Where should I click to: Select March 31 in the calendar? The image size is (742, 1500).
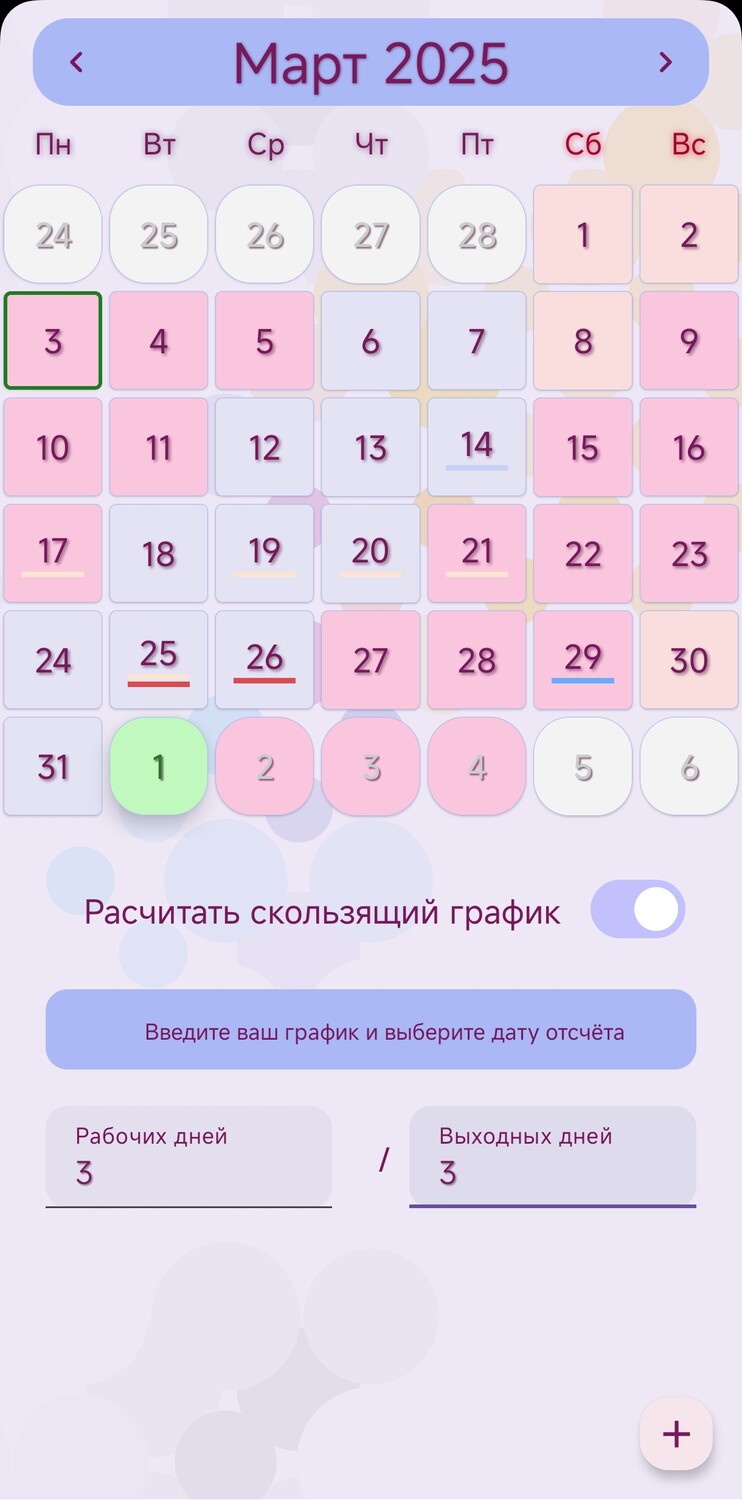[53, 766]
